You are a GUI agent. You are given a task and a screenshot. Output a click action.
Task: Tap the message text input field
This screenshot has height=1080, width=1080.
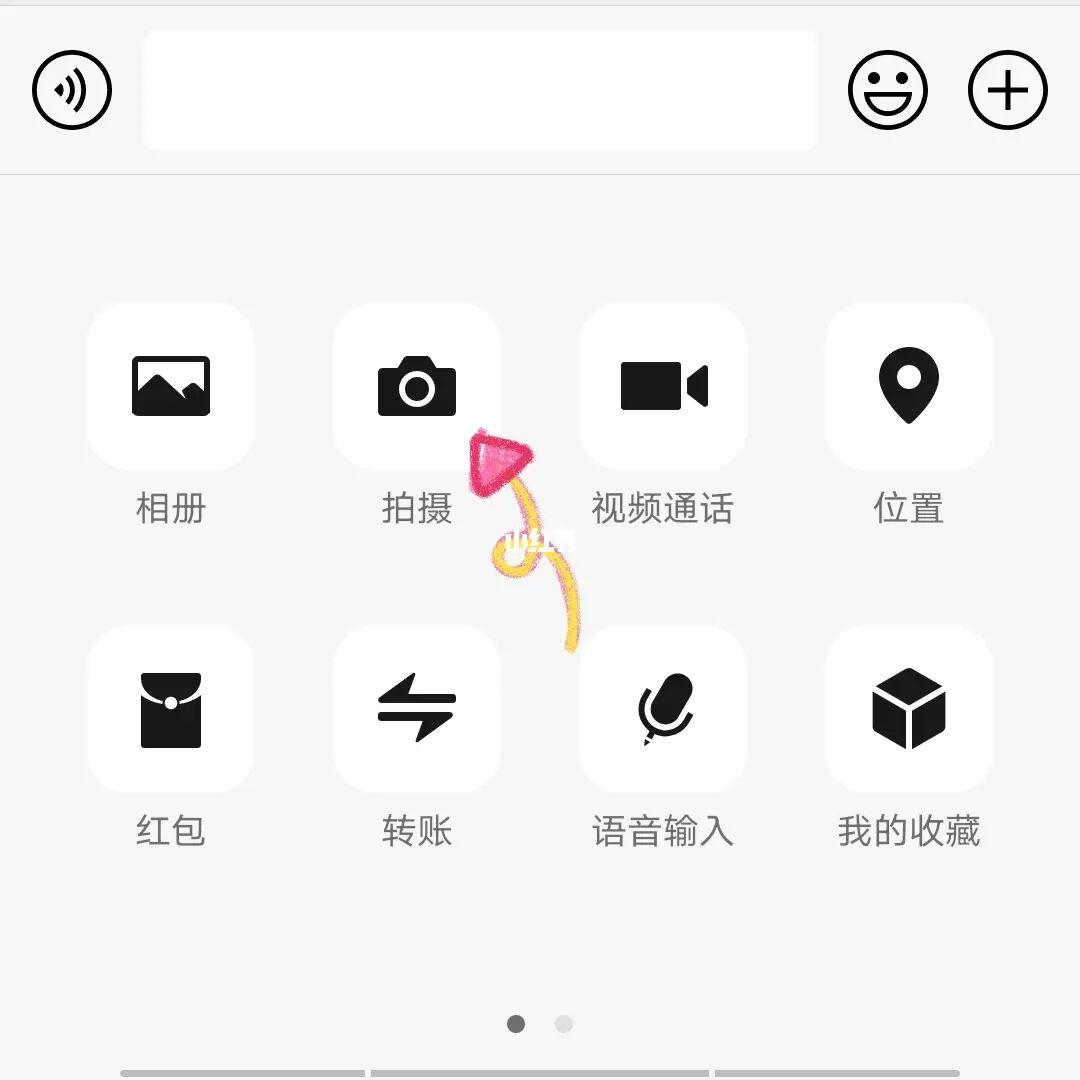tap(480, 90)
